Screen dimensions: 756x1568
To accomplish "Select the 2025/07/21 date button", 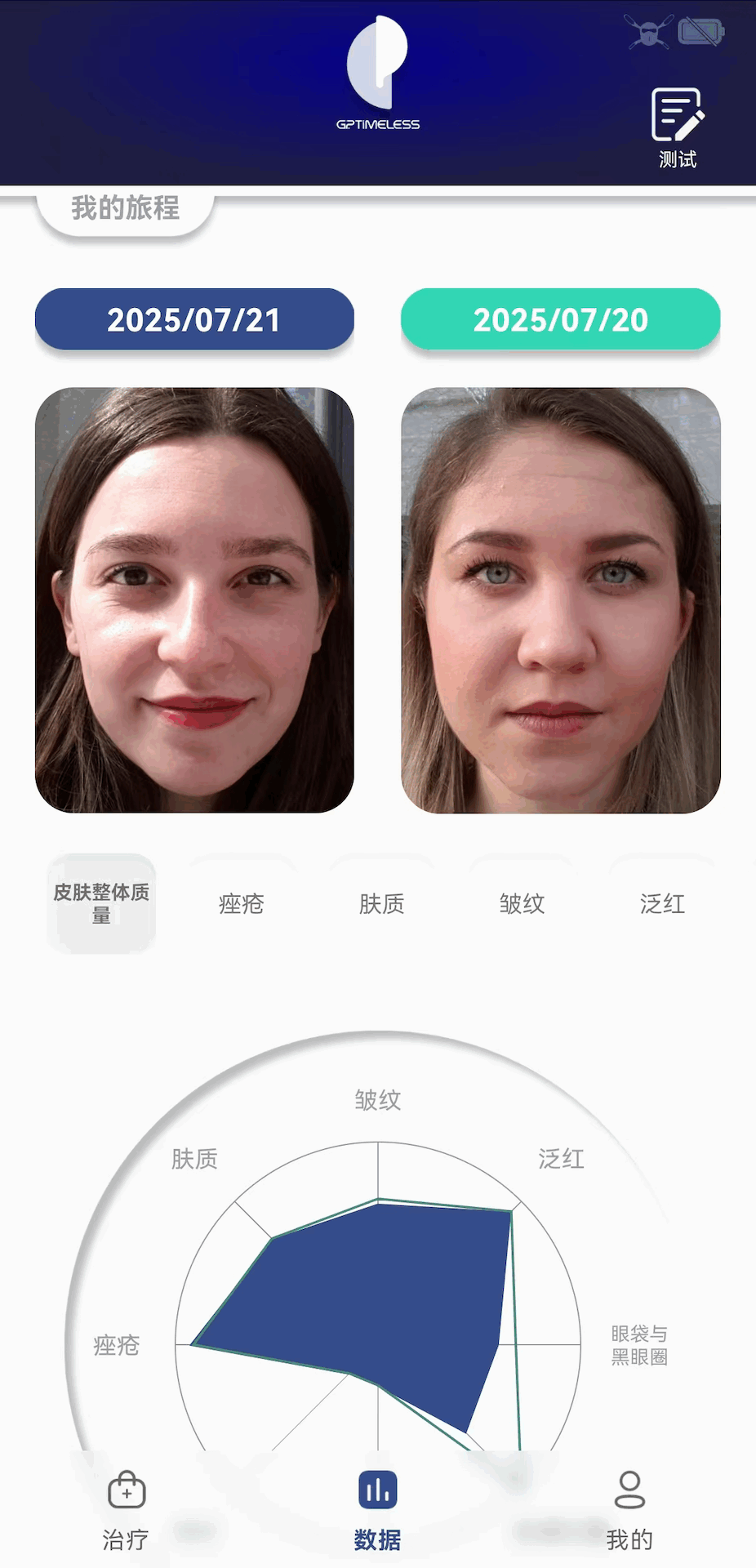I will [x=193, y=319].
